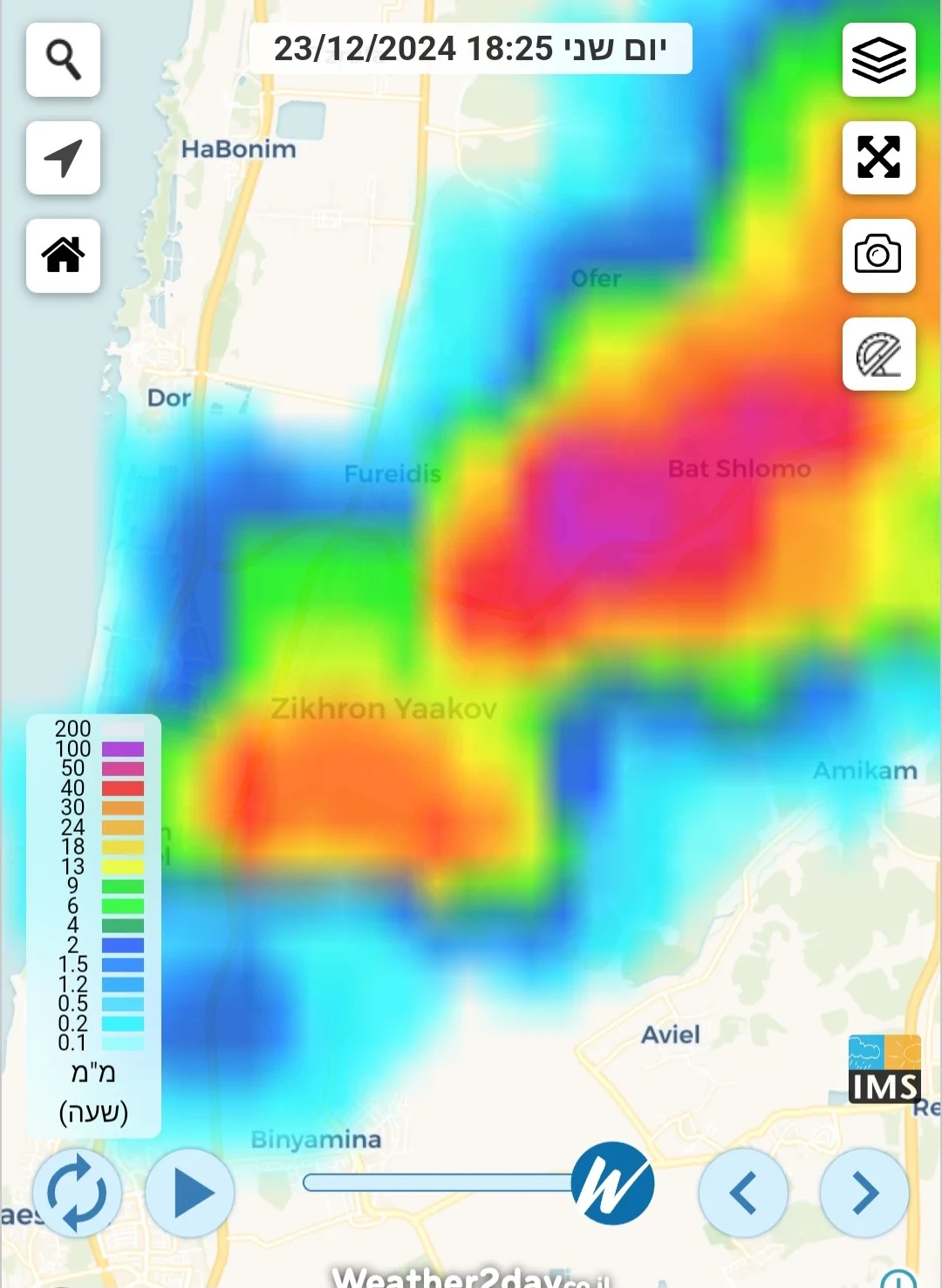
Task: Expand the radar map to fullscreen
Action: (x=878, y=158)
